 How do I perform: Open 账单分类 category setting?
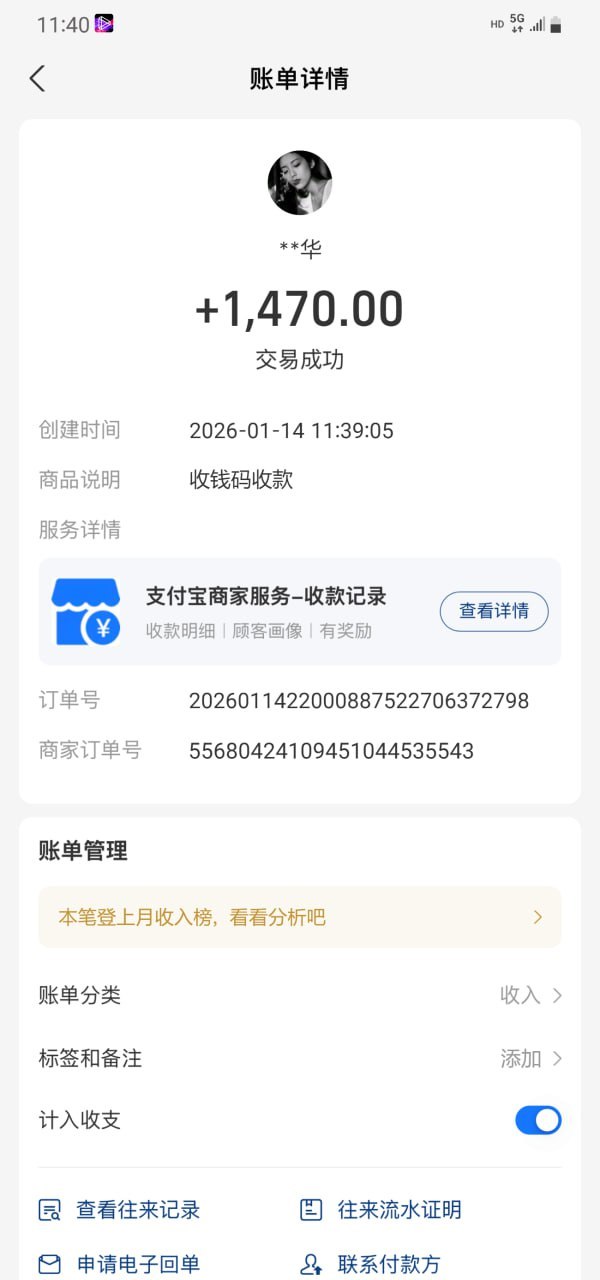pos(300,995)
